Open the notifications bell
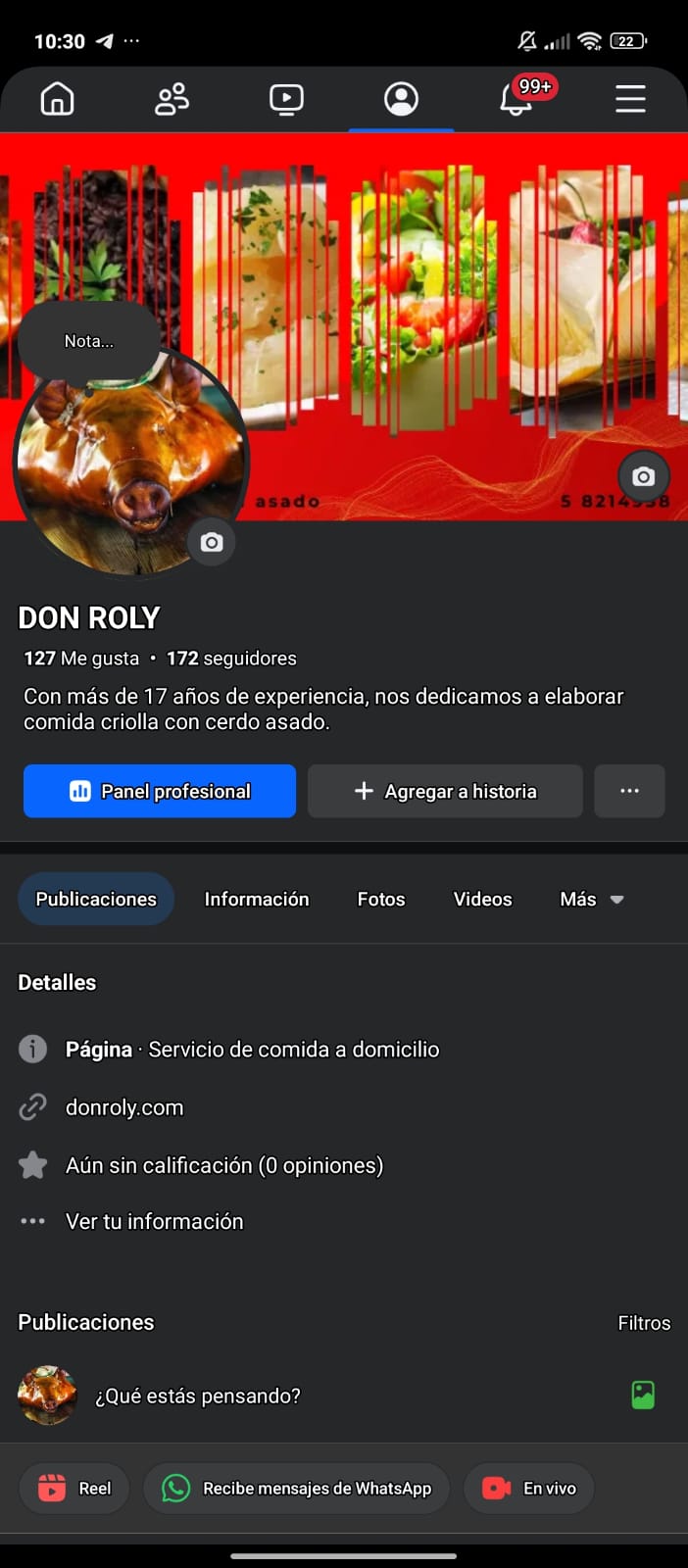Image resolution: width=688 pixels, height=1568 pixels. [x=516, y=99]
